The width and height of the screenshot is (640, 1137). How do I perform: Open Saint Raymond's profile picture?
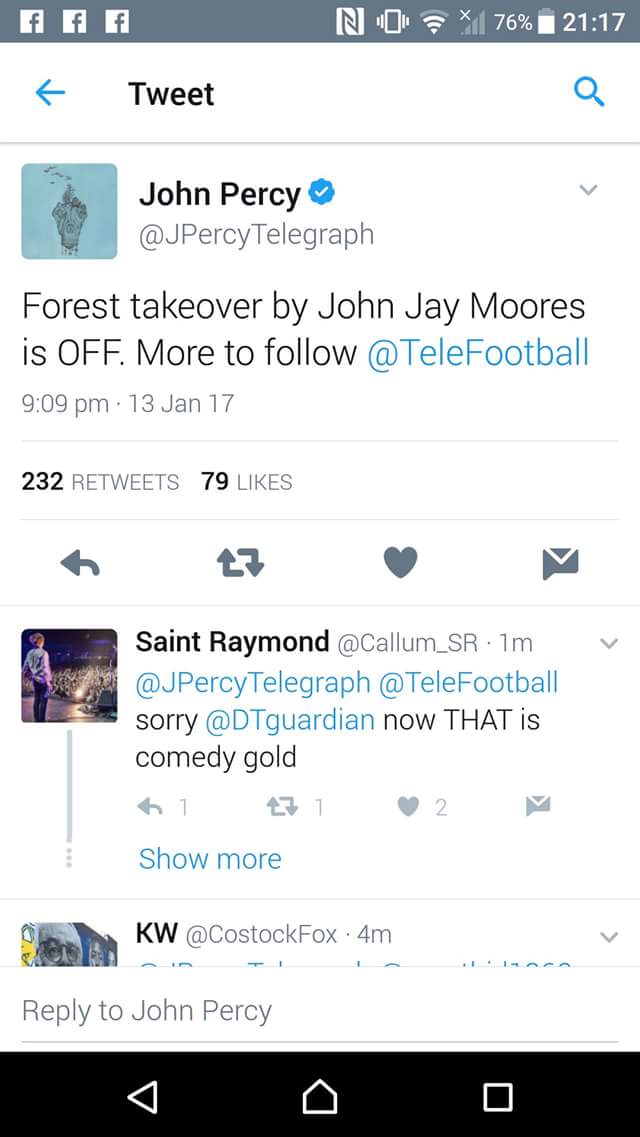tap(69, 675)
